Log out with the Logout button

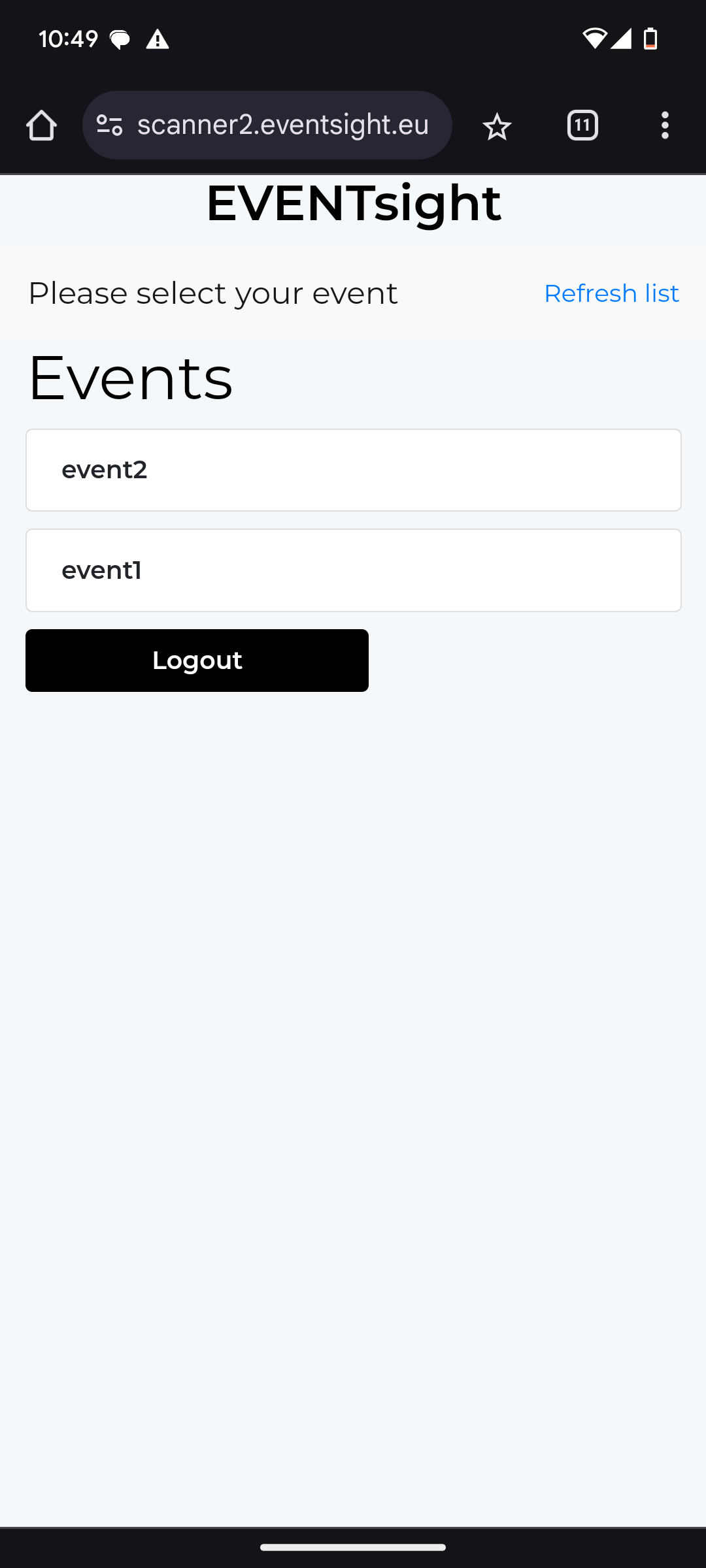click(x=197, y=661)
